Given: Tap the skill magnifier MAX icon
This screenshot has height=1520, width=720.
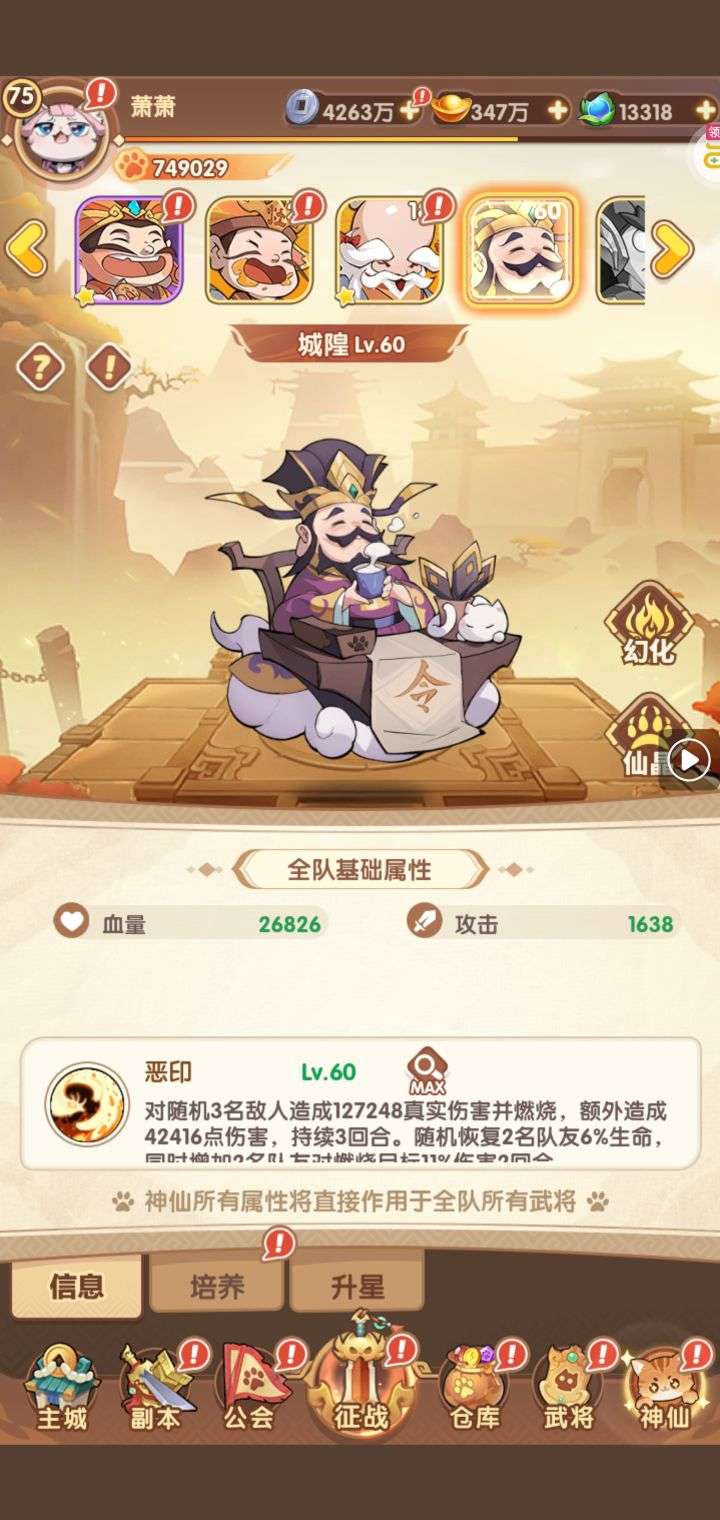Looking at the screenshot, I should (426, 1070).
